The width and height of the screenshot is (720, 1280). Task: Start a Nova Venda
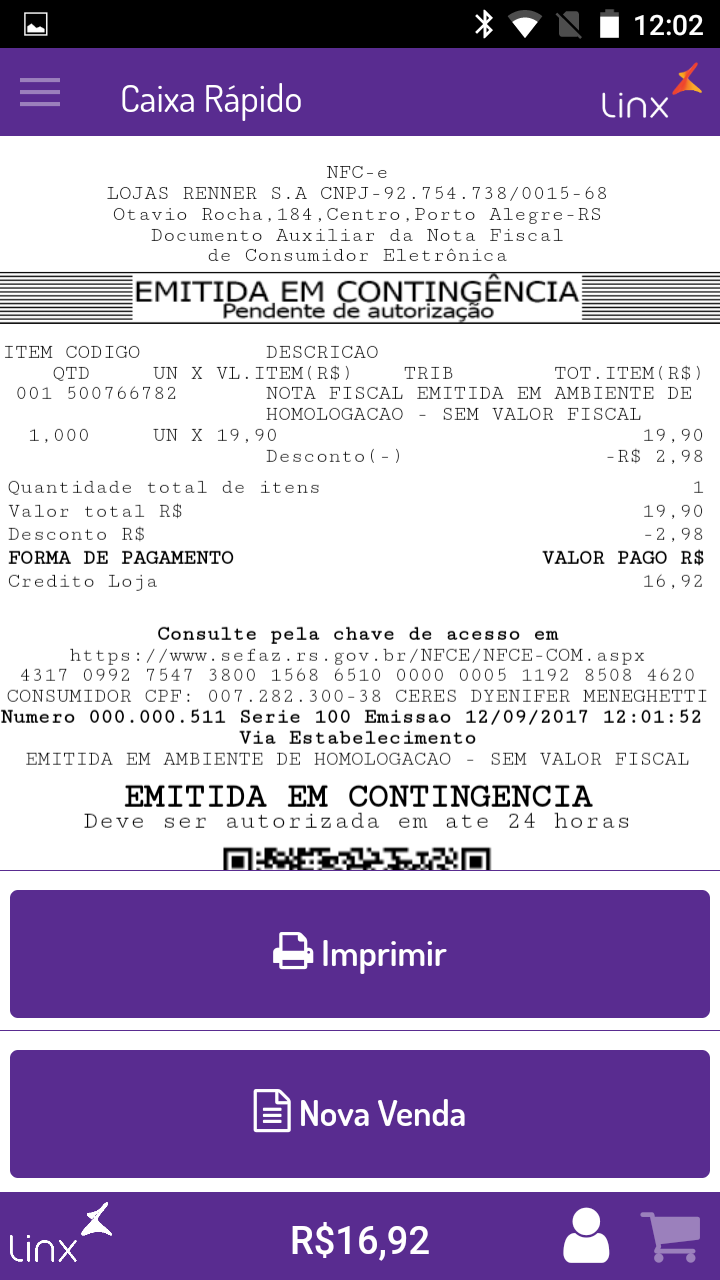pos(360,1113)
